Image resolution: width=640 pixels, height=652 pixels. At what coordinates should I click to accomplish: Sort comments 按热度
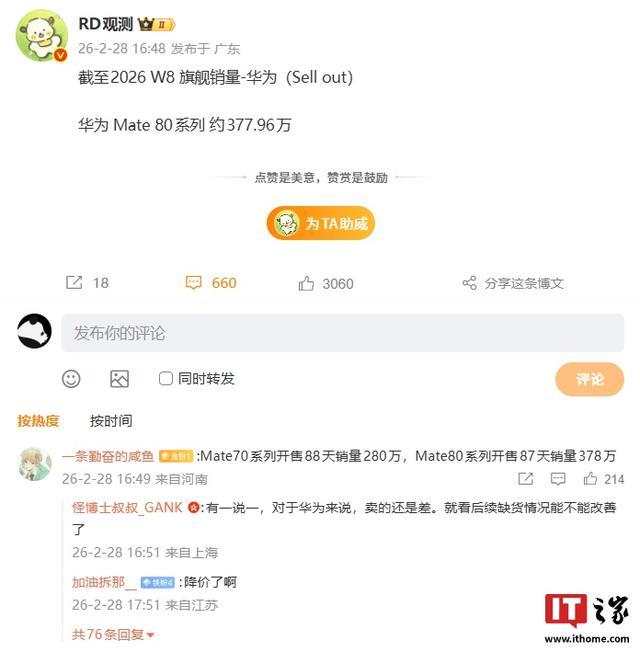click(x=38, y=421)
